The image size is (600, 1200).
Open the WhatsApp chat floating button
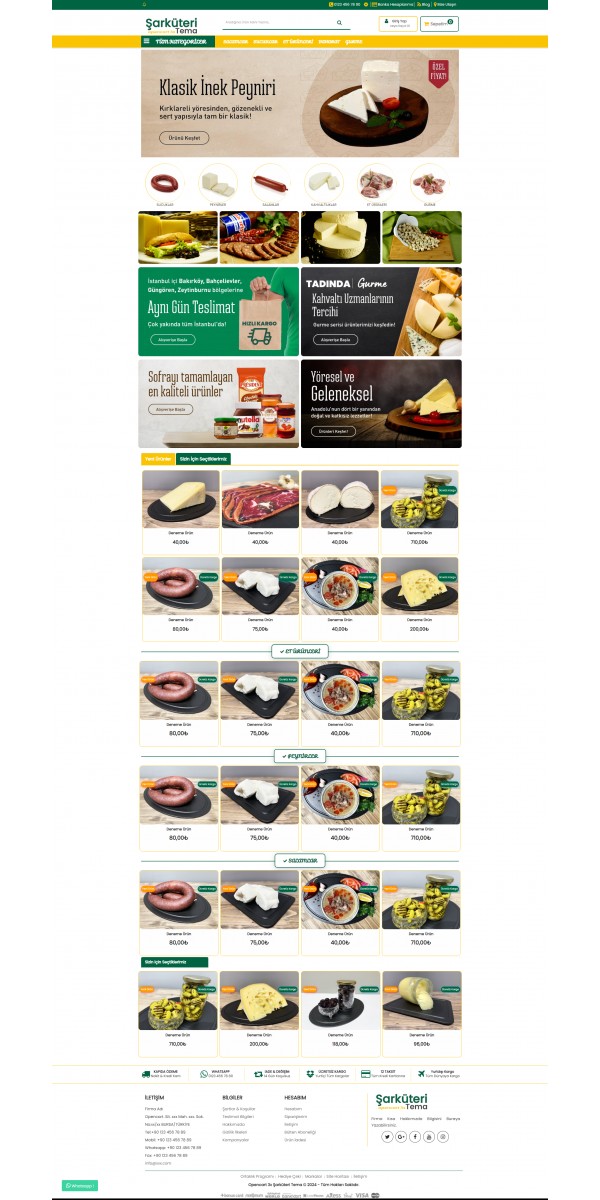[80, 1185]
